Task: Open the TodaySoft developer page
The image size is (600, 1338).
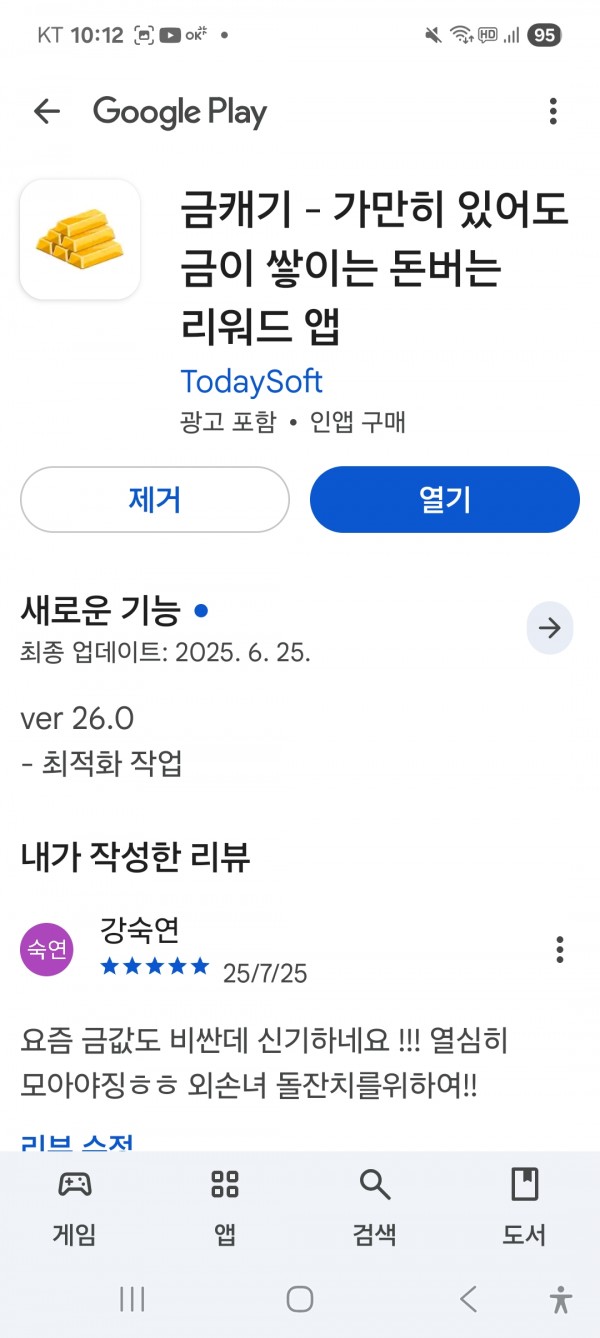Action: (x=251, y=381)
